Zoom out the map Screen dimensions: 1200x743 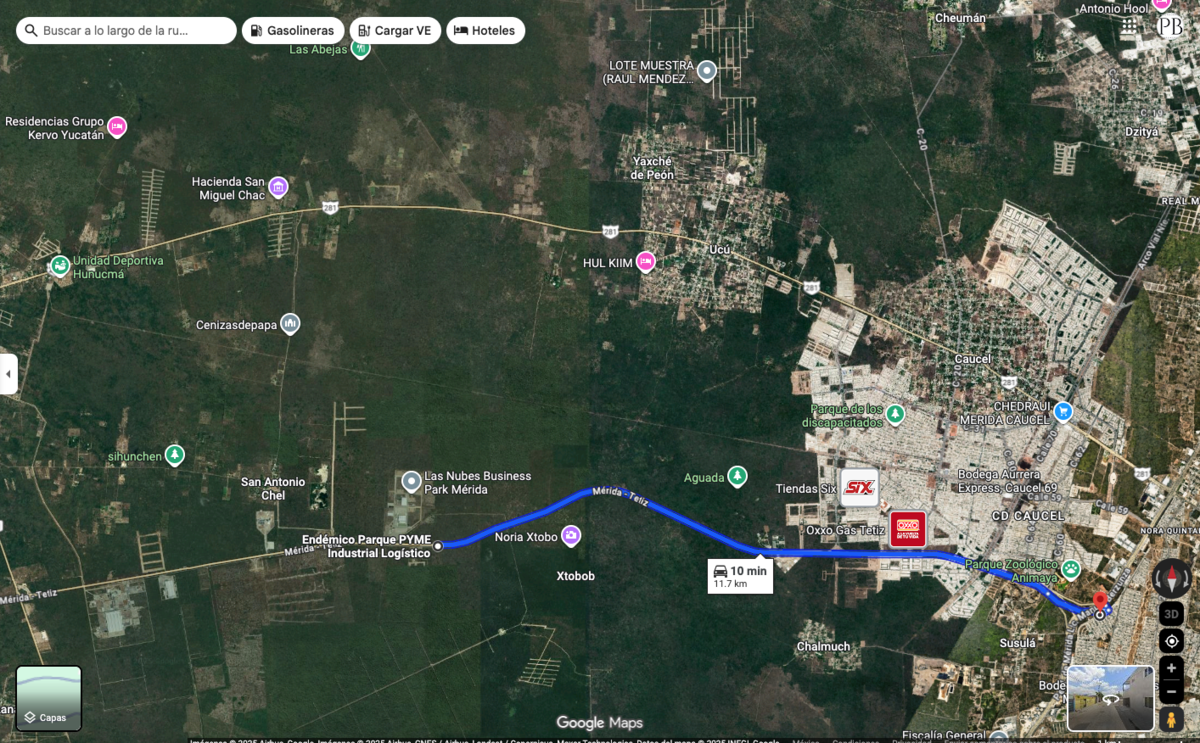[x=1171, y=691]
